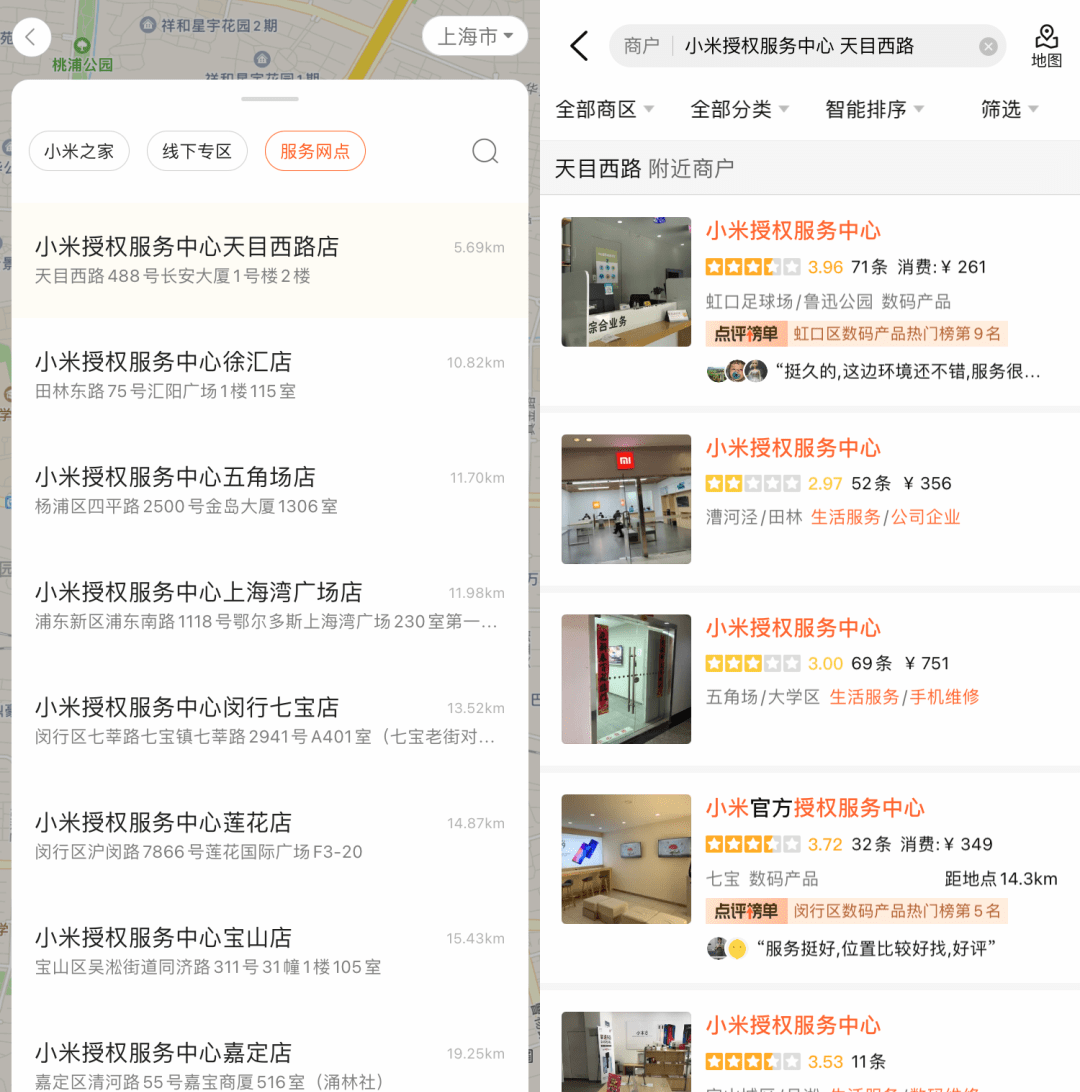Screen dimensions: 1080x1092
Task: Open the 小米官方授权服务中心 result in 七宝
Action: [815, 808]
